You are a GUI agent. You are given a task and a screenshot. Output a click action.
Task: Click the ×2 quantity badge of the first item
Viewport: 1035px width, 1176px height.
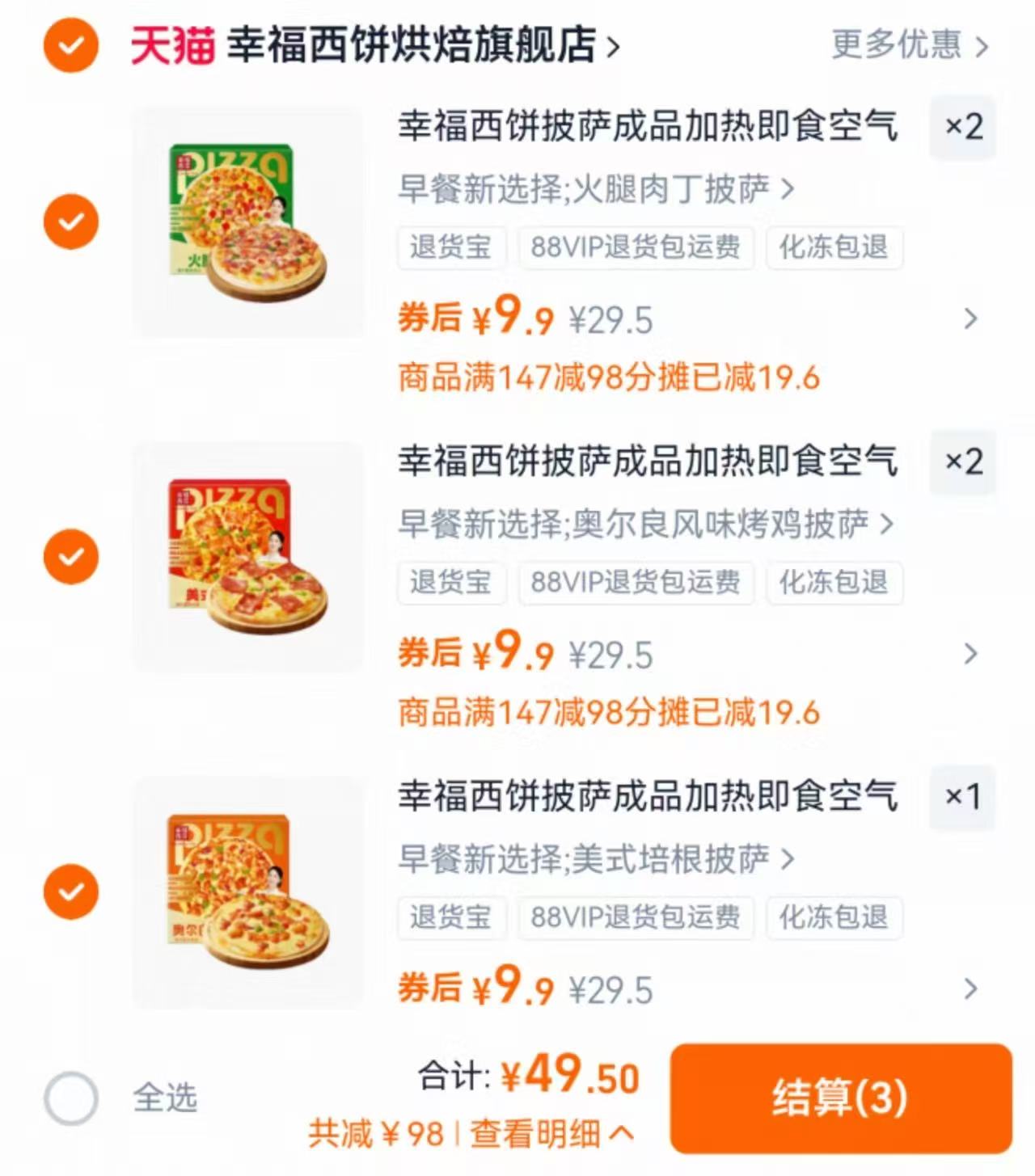click(962, 128)
